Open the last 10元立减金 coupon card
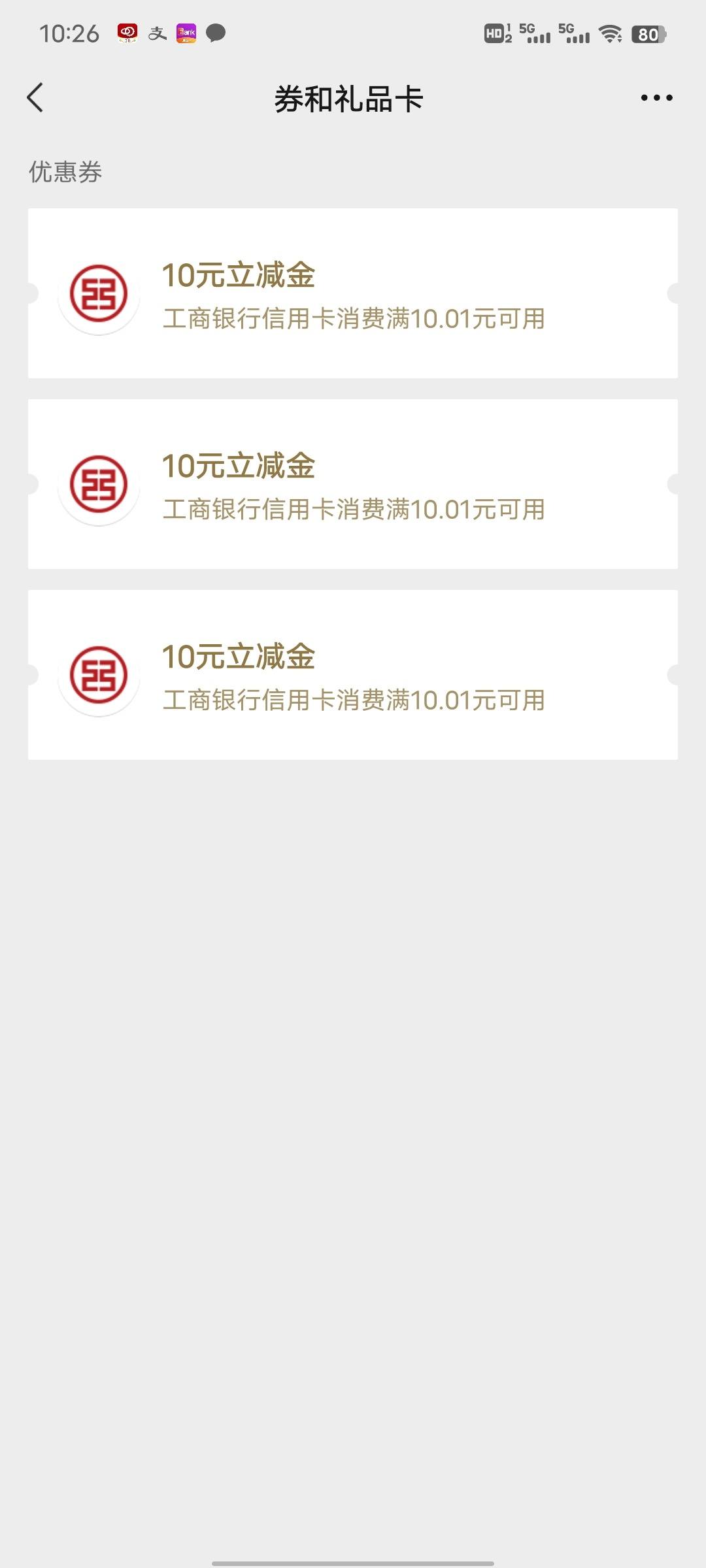The width and height of the screenshot is (706, 1568). 353,675
